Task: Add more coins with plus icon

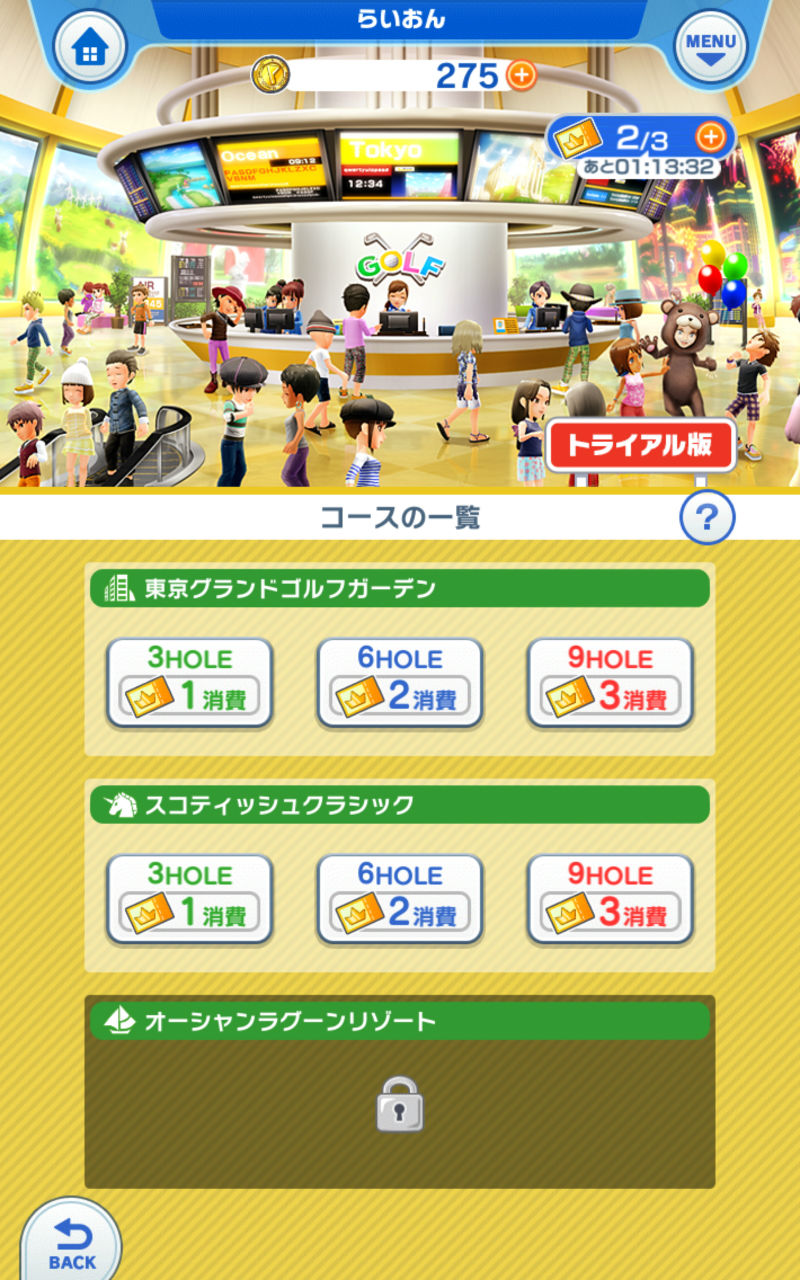Action: (x=521, y=75)
